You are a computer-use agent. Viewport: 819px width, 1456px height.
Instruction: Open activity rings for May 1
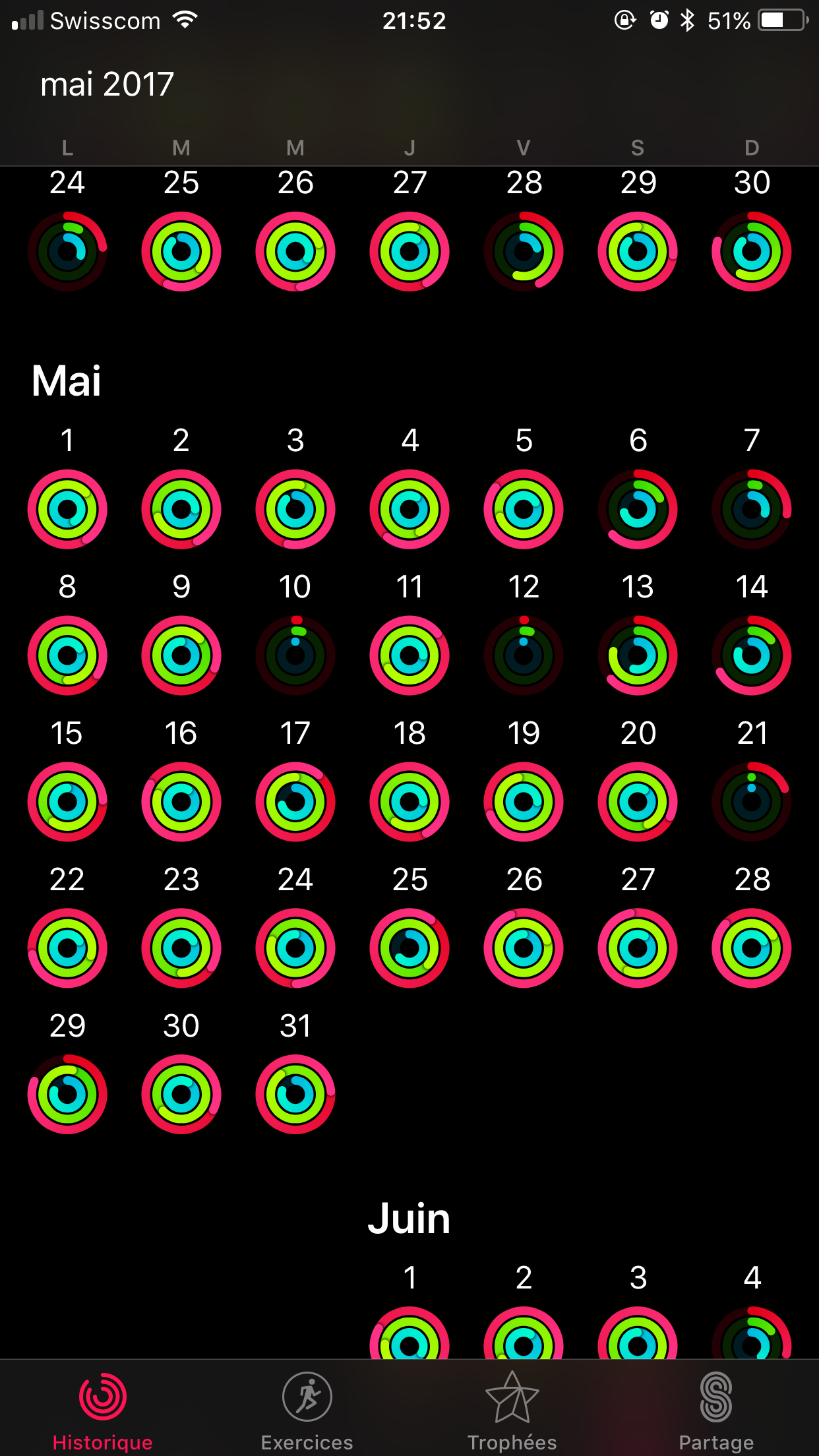[67, 509]
